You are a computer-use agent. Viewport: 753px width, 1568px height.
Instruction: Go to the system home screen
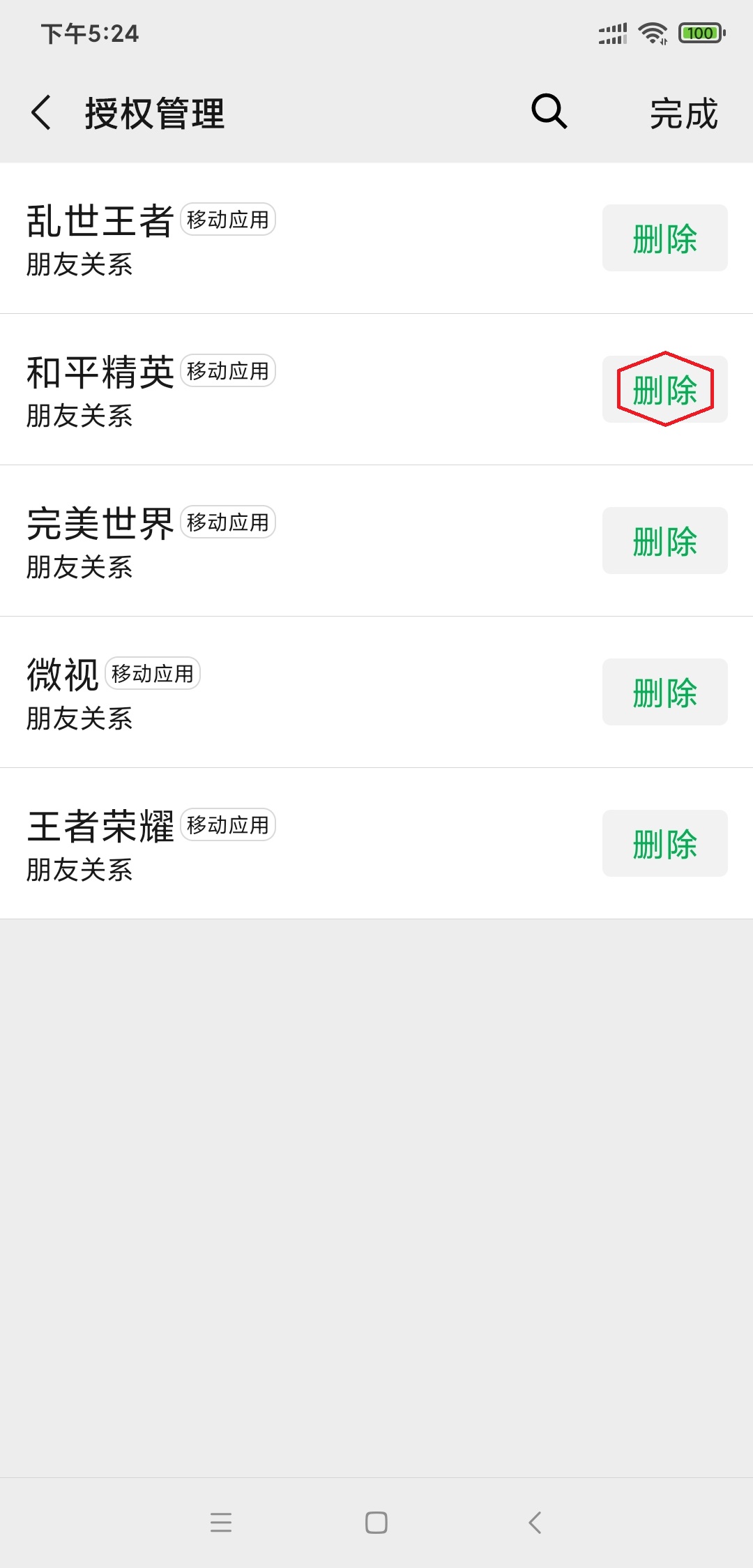pyautogui.click(x=376, y=1522)
